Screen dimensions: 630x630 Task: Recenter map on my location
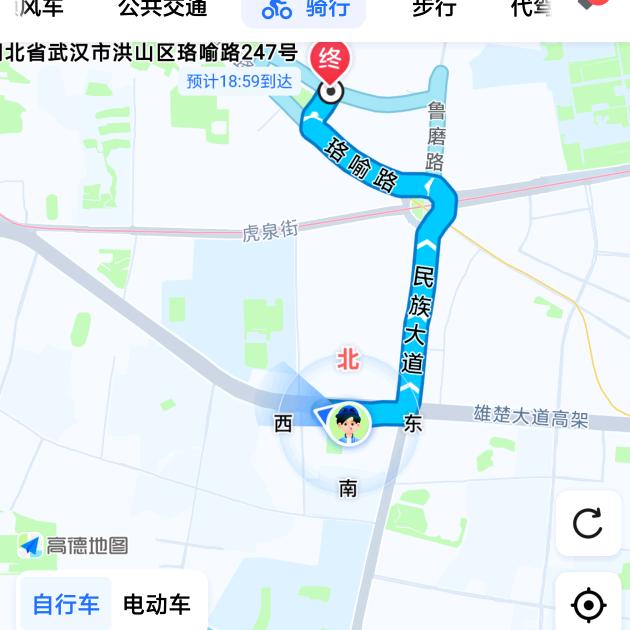588,604
